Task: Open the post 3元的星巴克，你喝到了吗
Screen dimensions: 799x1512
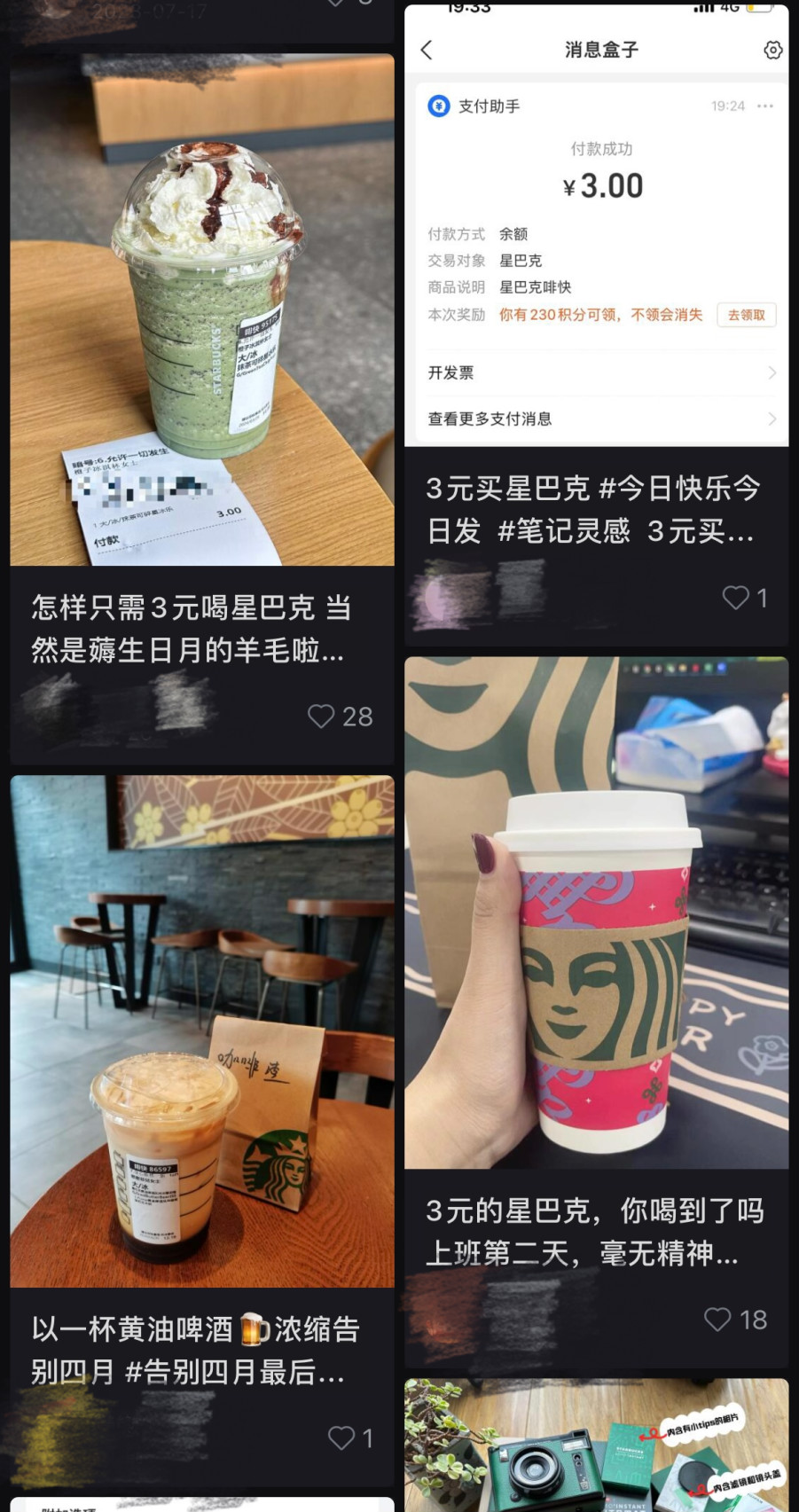Action: coord(596,913)
